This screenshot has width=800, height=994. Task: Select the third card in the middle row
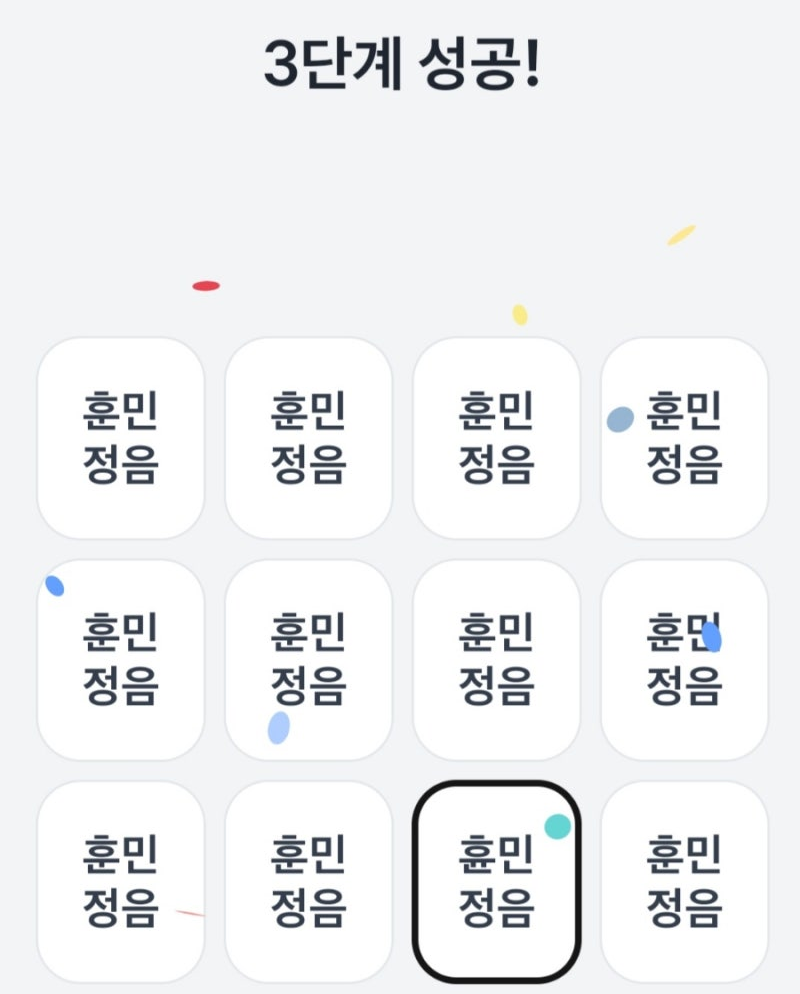(496, 655)
